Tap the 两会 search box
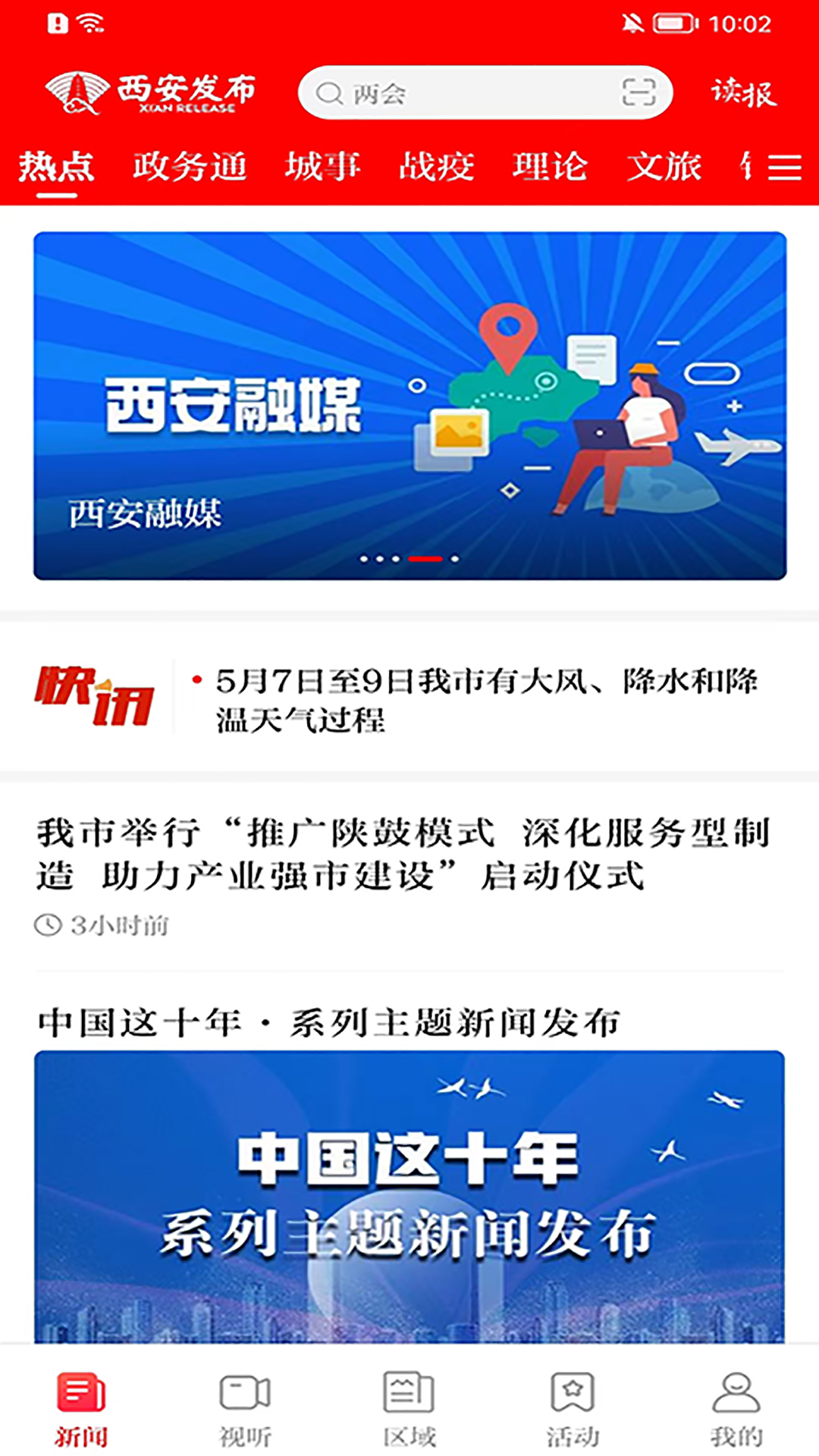The width and height of the screenshot is (819, 1456). click(463, 93)
